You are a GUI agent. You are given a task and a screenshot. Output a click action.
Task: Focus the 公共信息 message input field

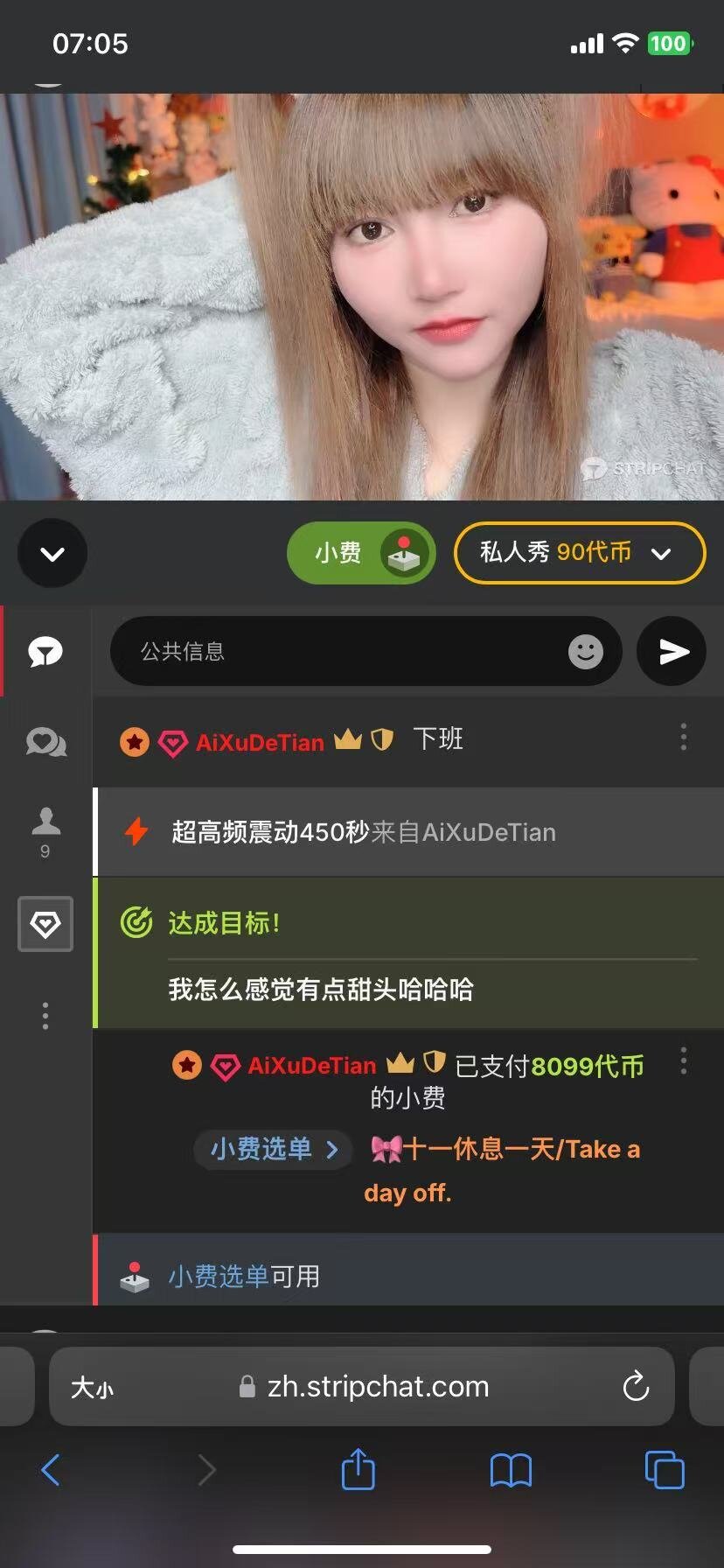point(341,651)
